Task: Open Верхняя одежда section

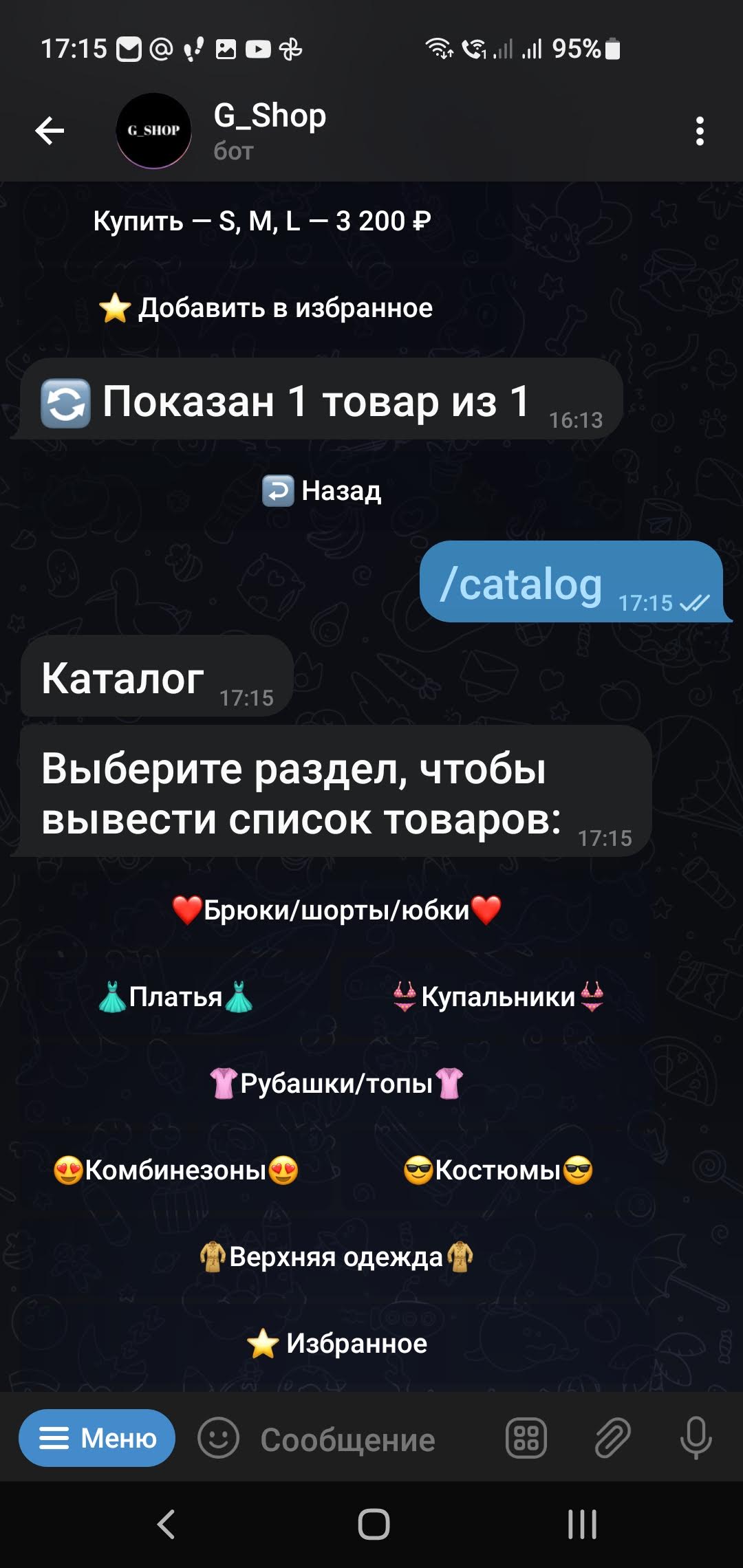Action: 336,1257
